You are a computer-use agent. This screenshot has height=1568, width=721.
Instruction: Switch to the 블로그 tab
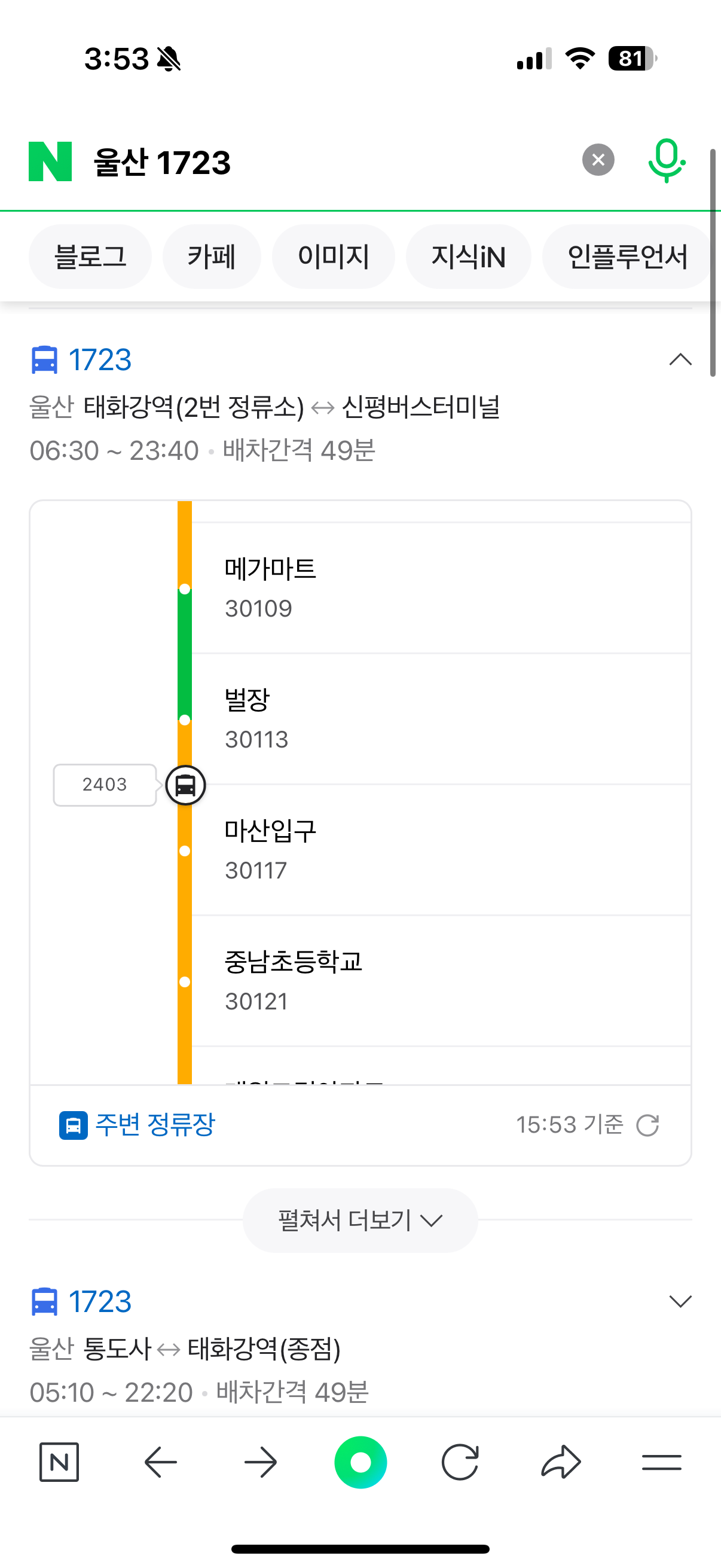click(90, 257)
